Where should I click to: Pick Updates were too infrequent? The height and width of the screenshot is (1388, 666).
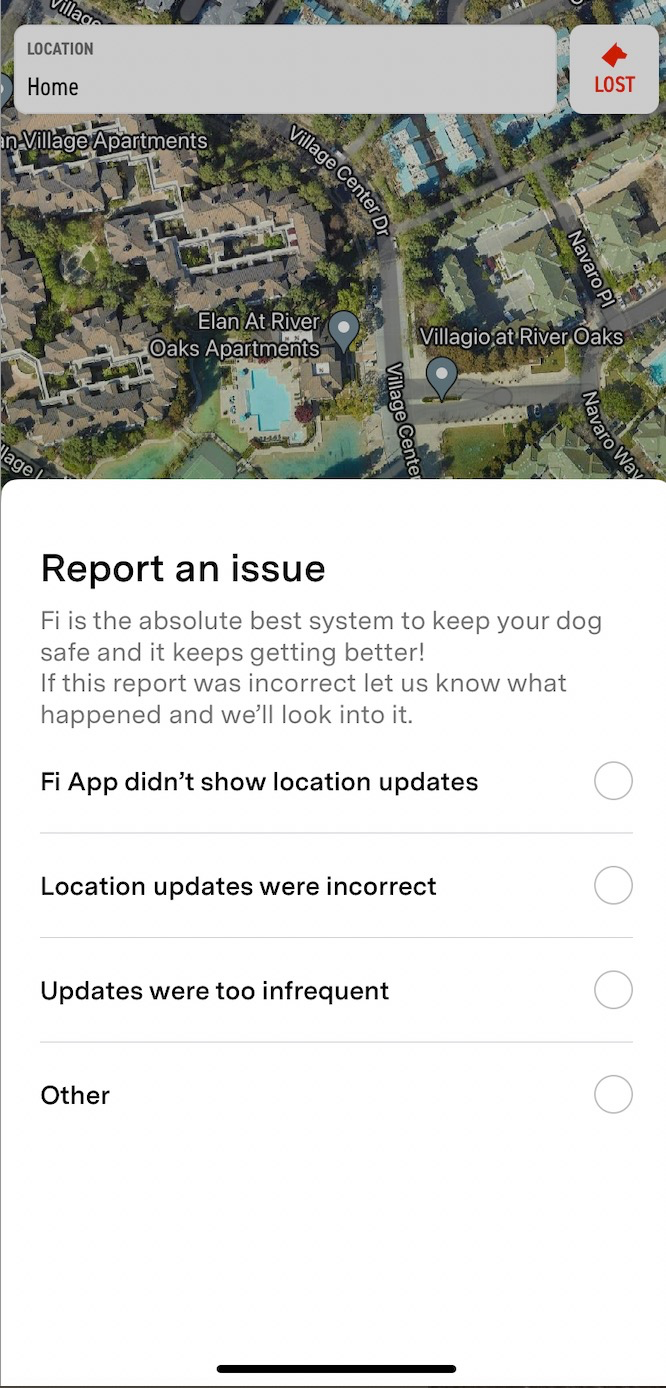pos(613,990)
